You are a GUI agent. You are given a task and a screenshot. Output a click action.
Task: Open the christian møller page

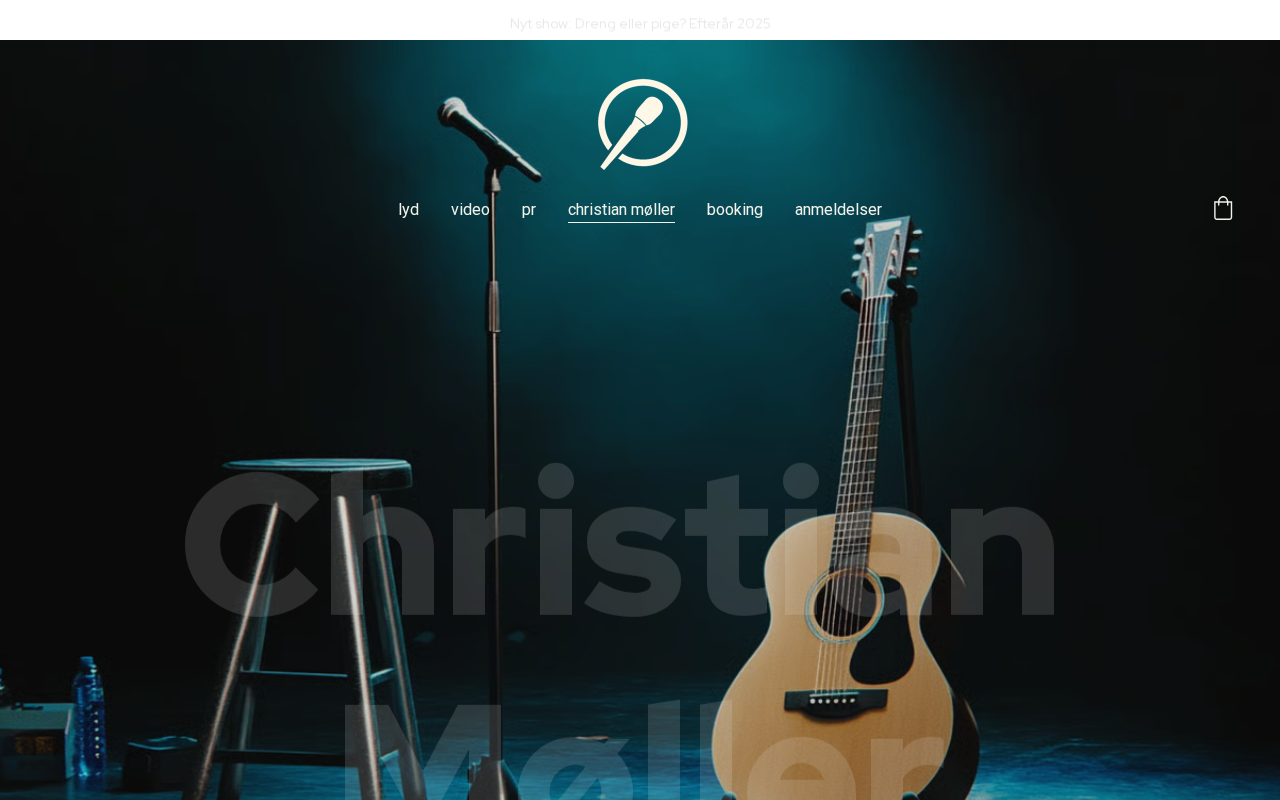click(x=621, y=210)
